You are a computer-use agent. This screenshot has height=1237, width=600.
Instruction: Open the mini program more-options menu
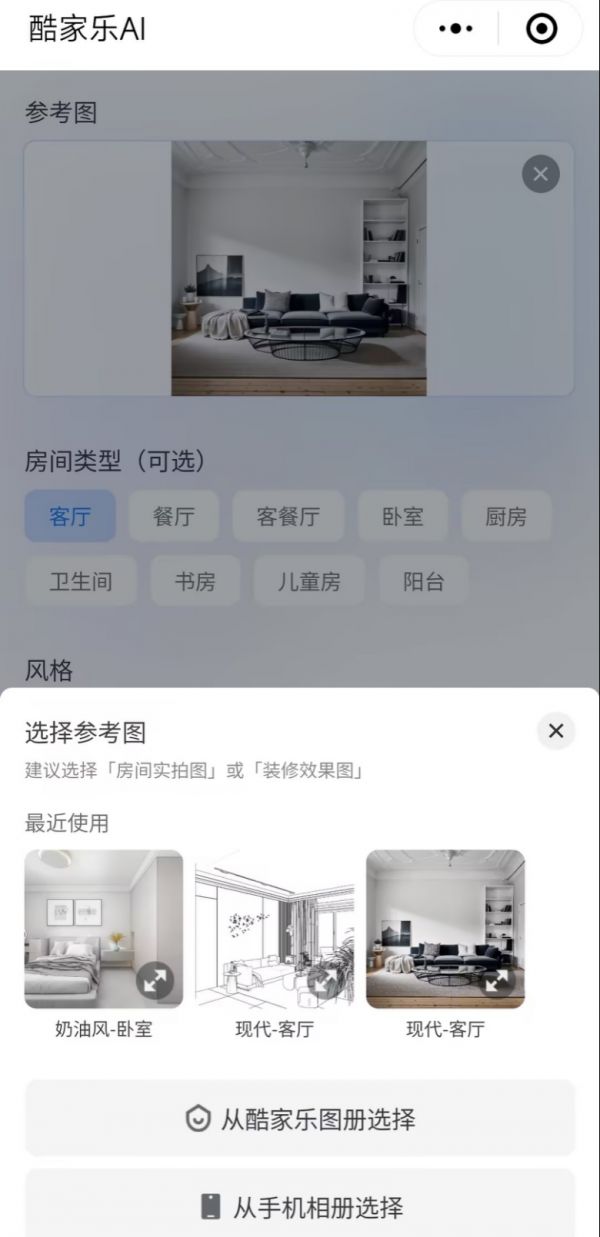coord(456,29)
